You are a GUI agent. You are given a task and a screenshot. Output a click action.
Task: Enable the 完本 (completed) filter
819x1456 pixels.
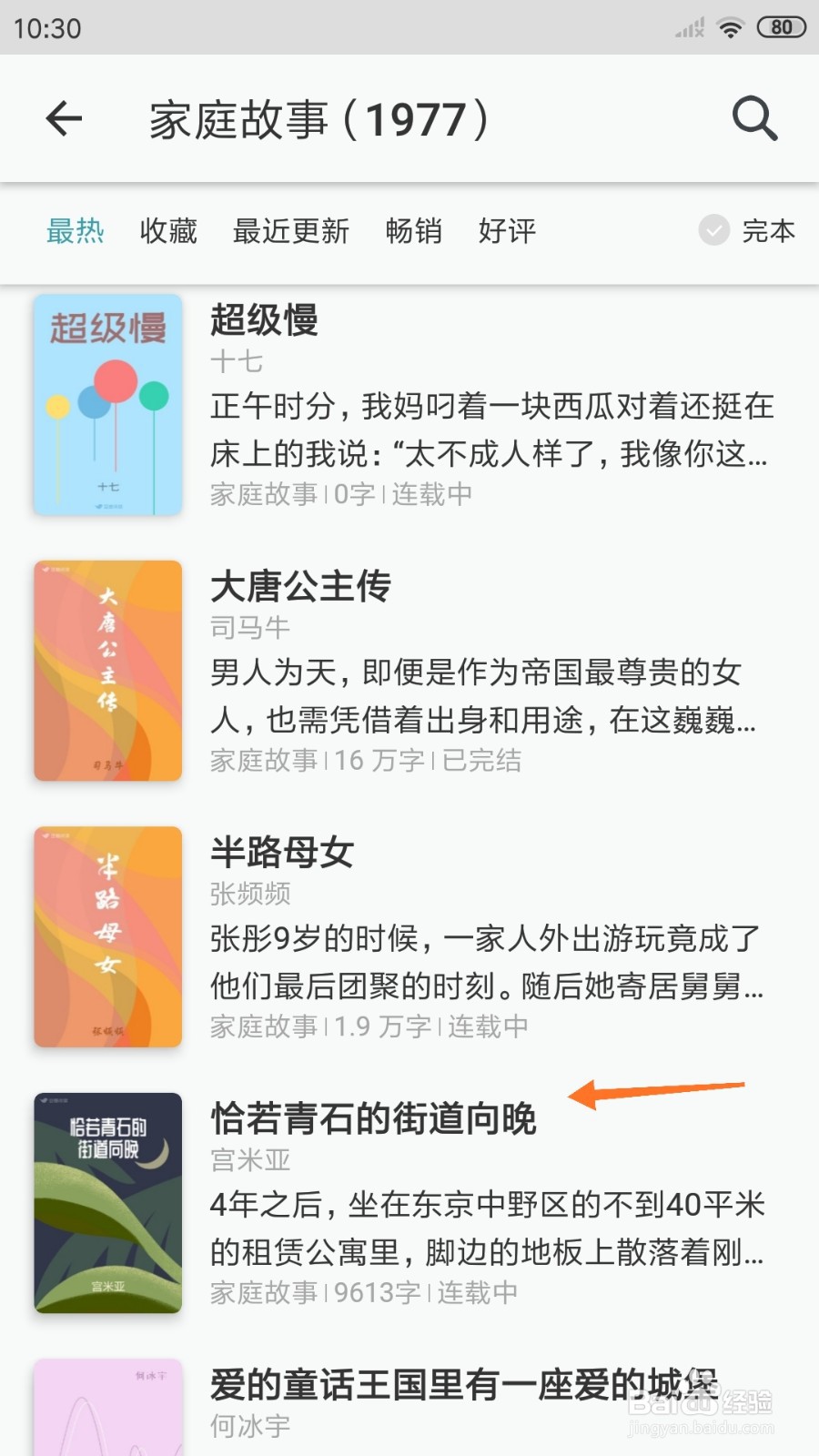[x=769, y=232]
